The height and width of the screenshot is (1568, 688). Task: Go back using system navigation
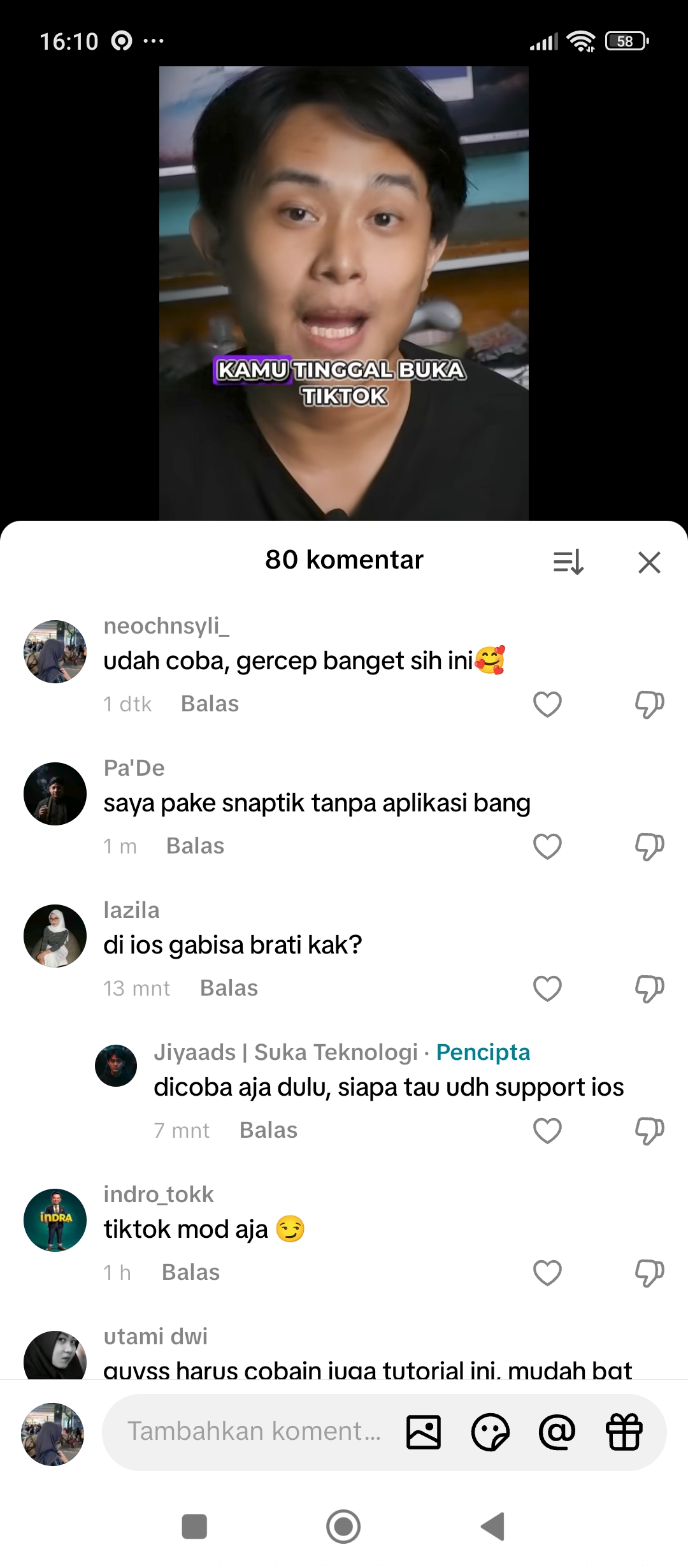(494, 1527)
